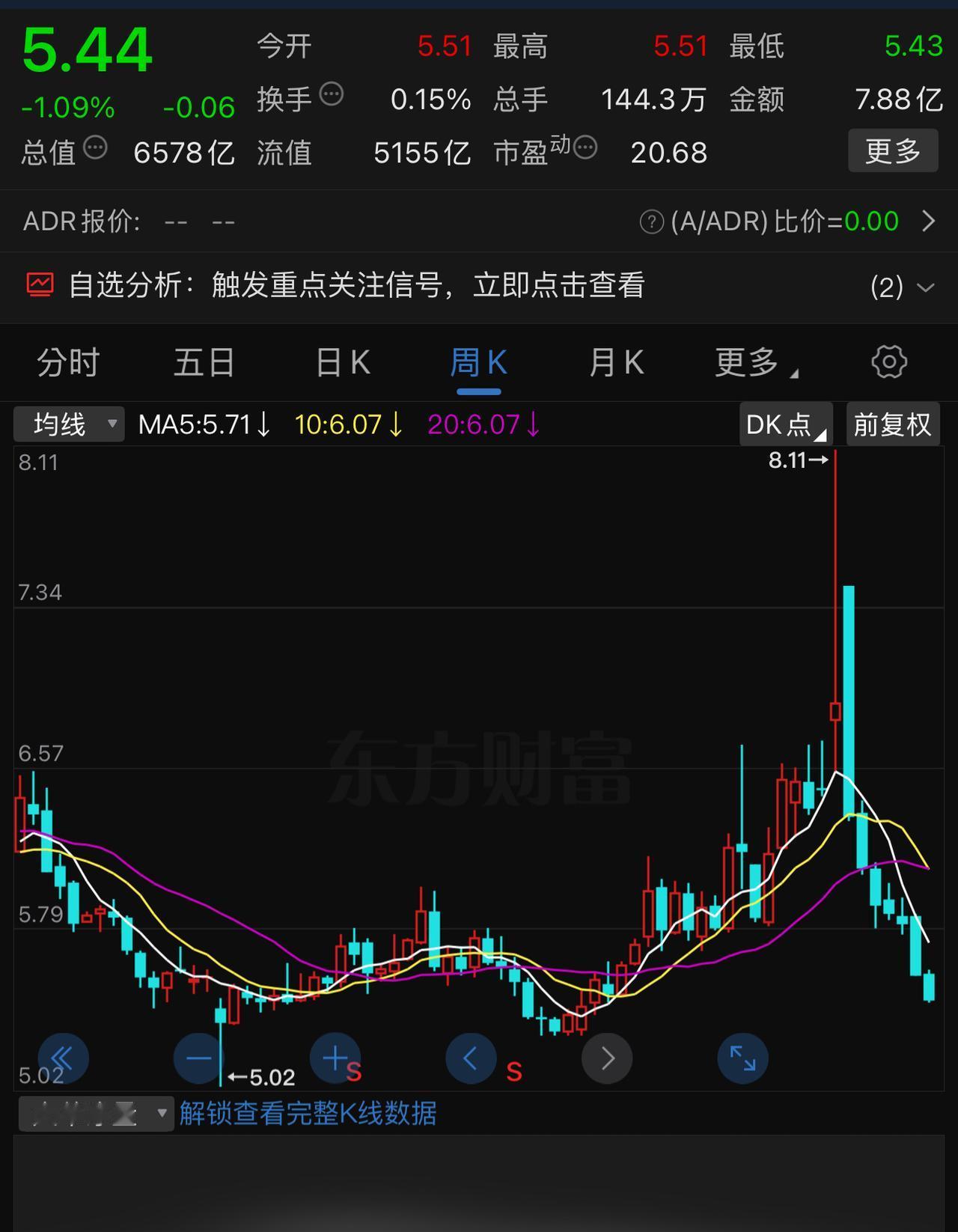Toggle 前复权 price adjustment mode
Image resolution: width=958 pixels, height=1232 pixels.
892,424
